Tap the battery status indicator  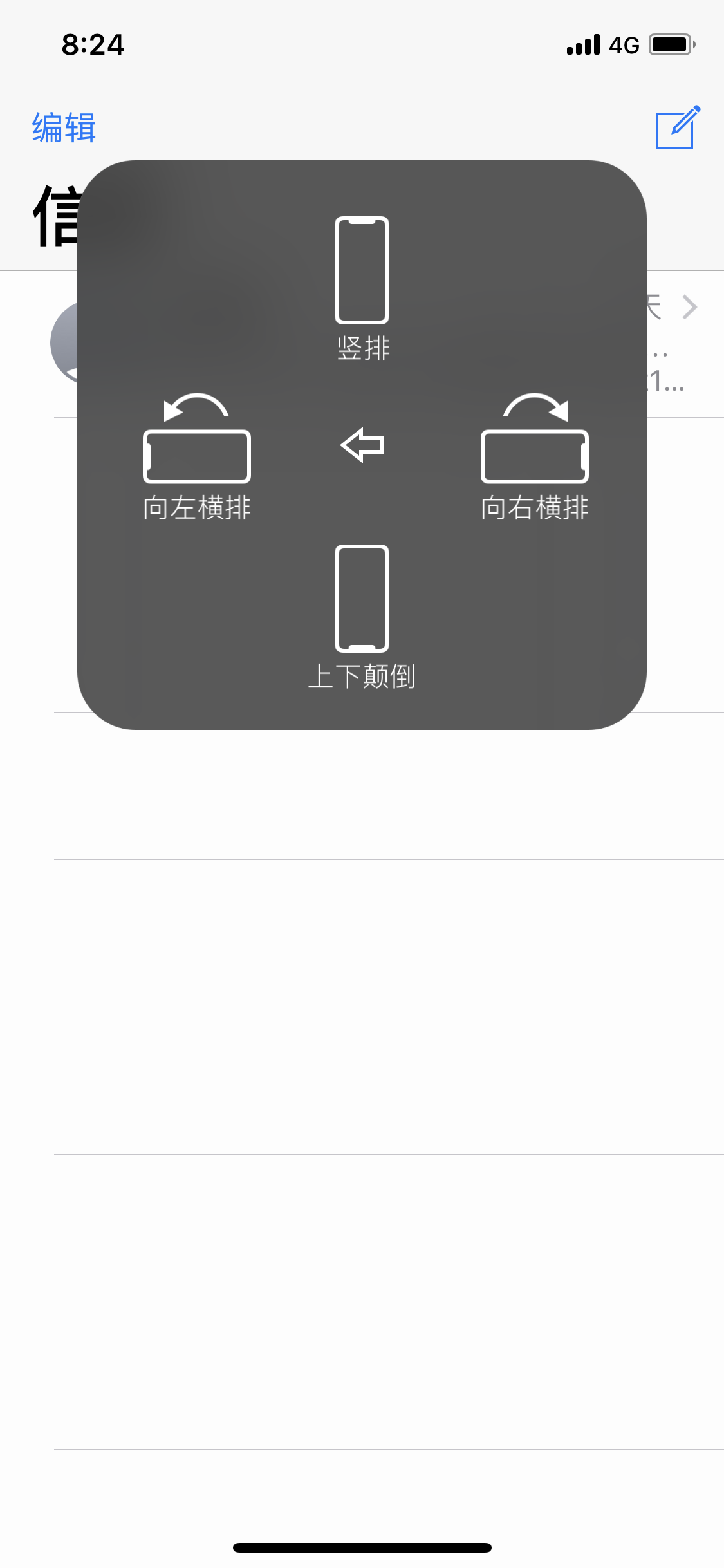pos(671,45)
